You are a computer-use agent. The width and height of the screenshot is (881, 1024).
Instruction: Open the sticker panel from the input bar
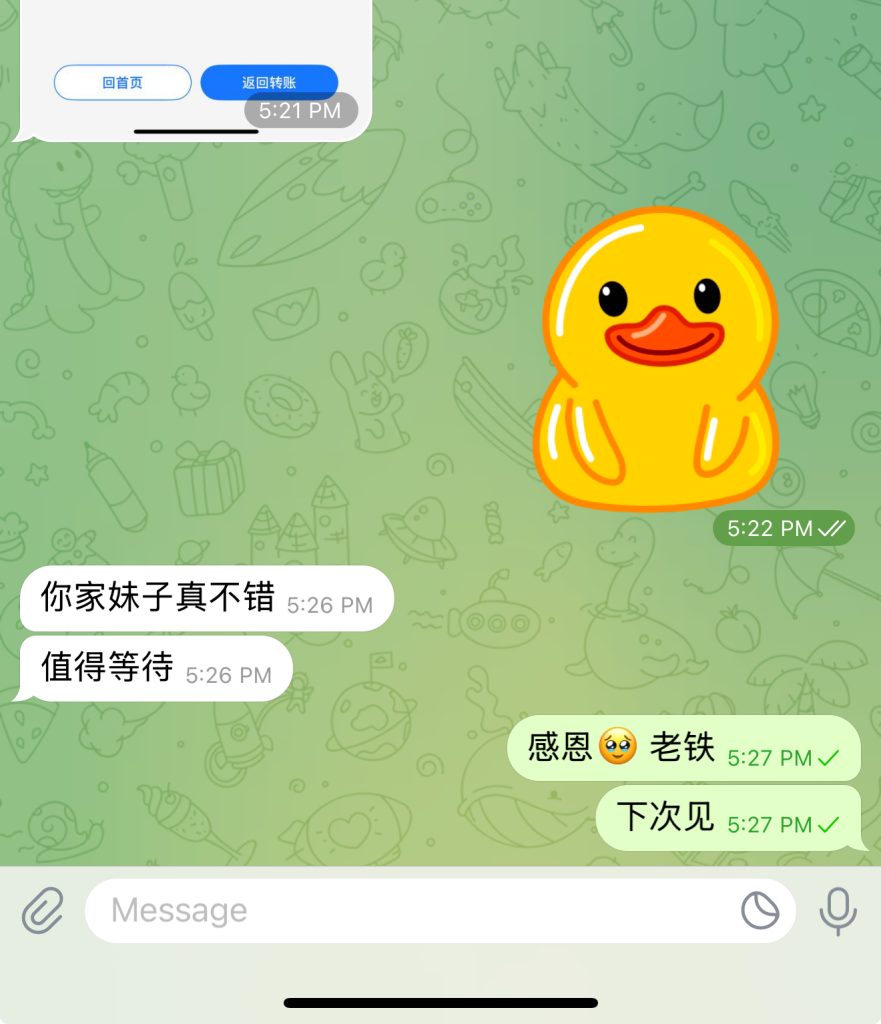(760, 910)
